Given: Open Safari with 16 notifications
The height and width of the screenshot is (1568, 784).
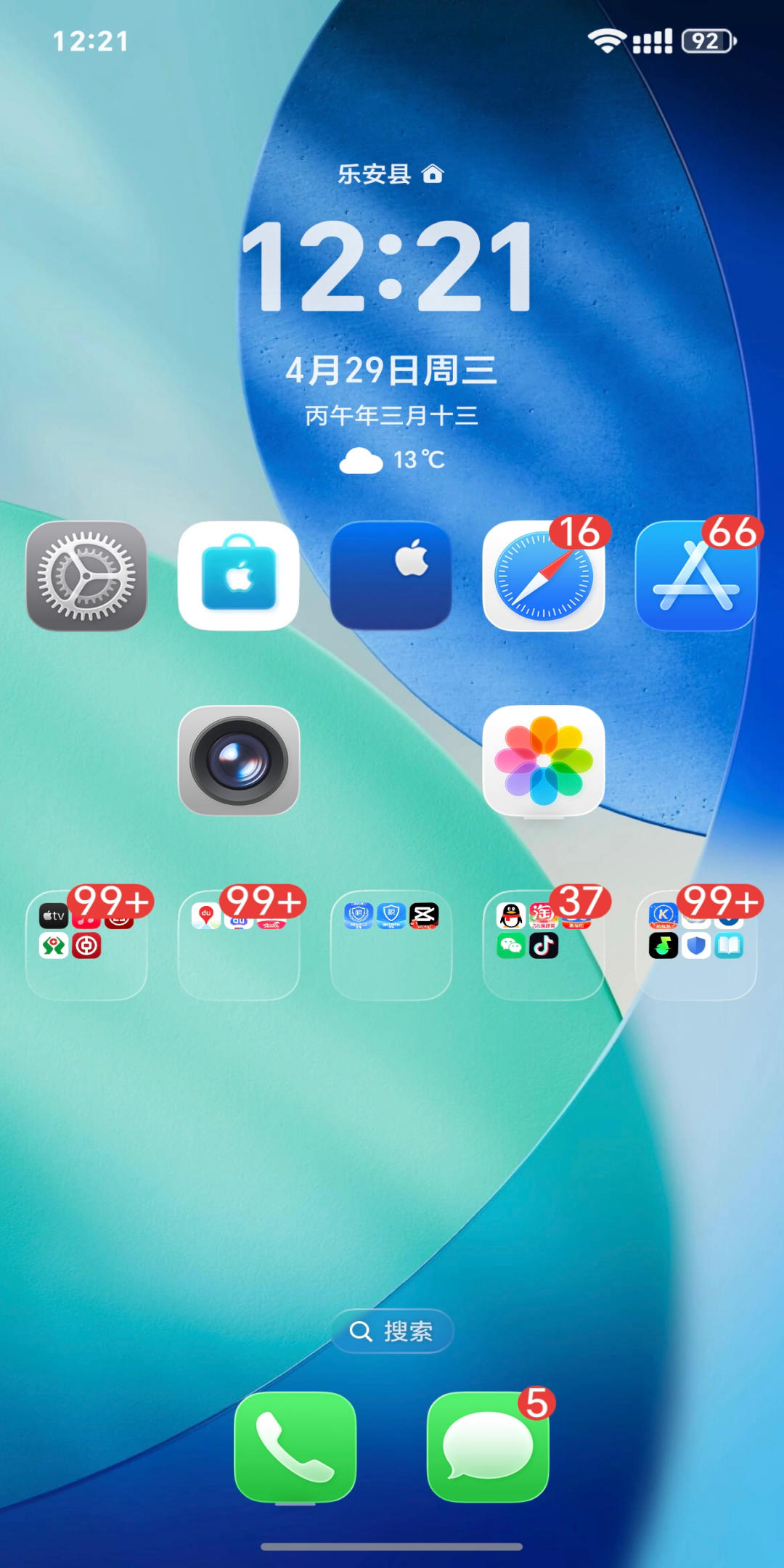Looking at the screenshot, I should pos(544,576).
